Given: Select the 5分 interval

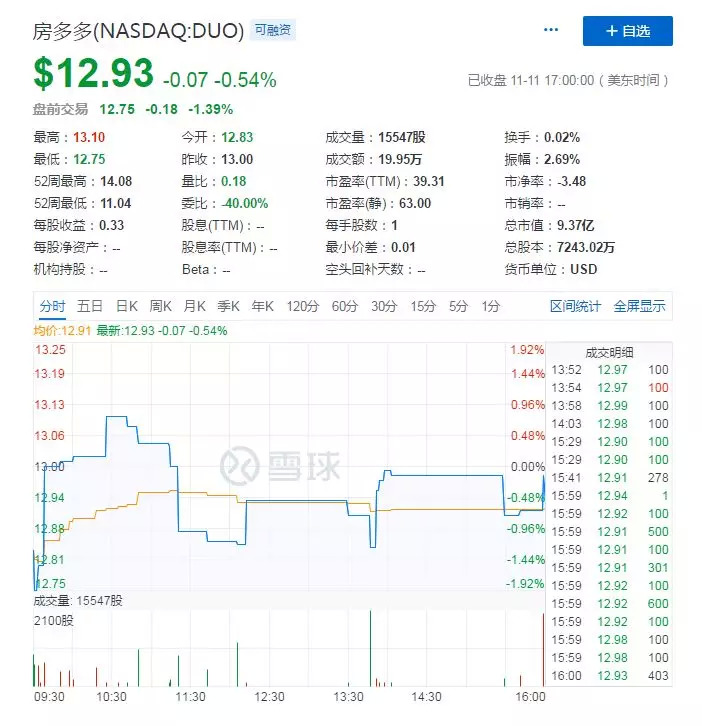Looking at the screenshot, I should (458, 306).
